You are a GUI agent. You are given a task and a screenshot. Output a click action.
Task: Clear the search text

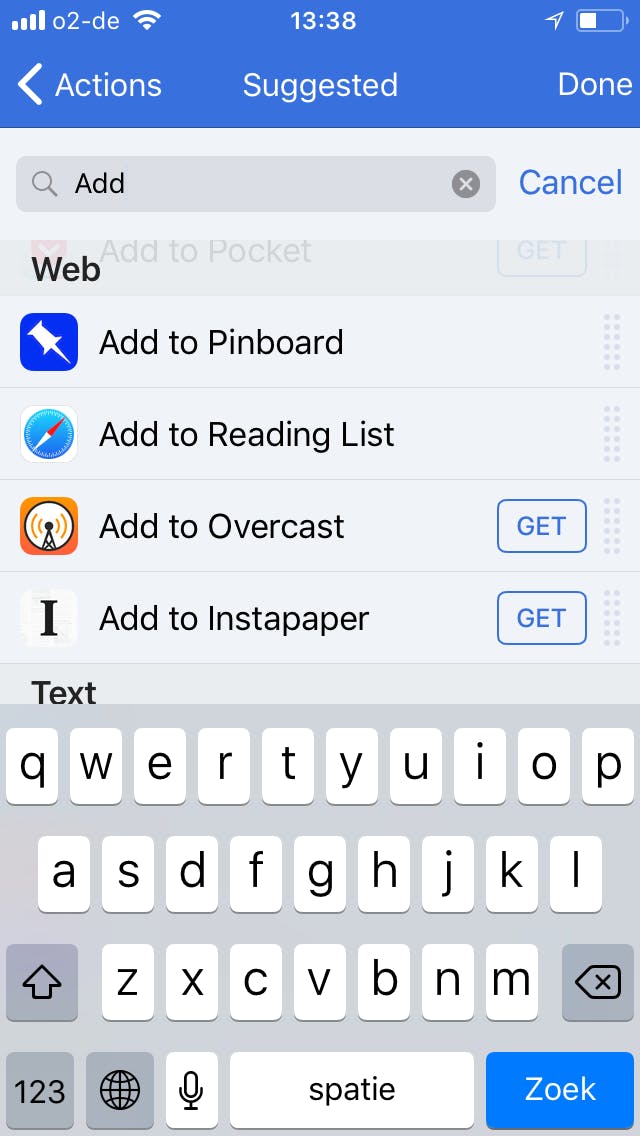coord(465,184)
